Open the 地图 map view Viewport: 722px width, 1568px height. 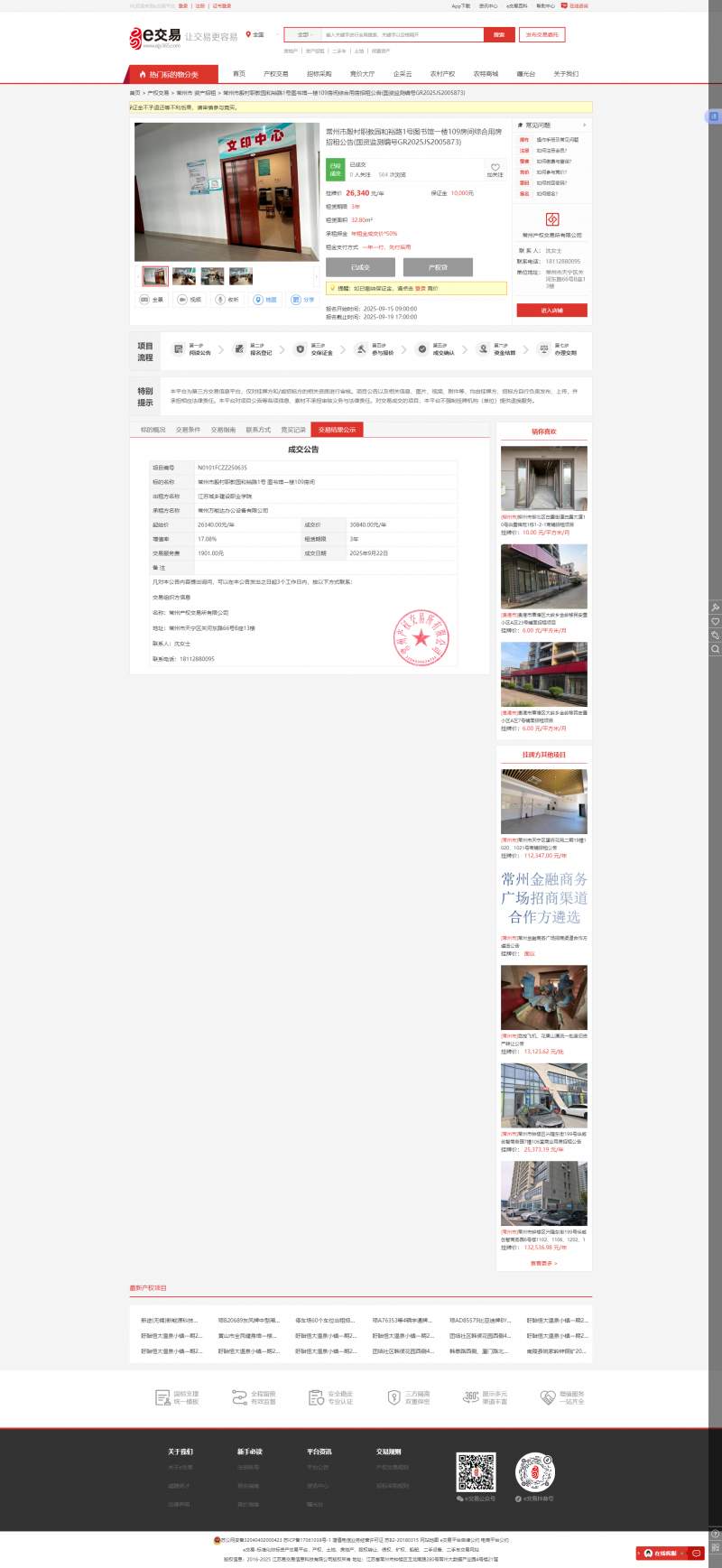265,300
